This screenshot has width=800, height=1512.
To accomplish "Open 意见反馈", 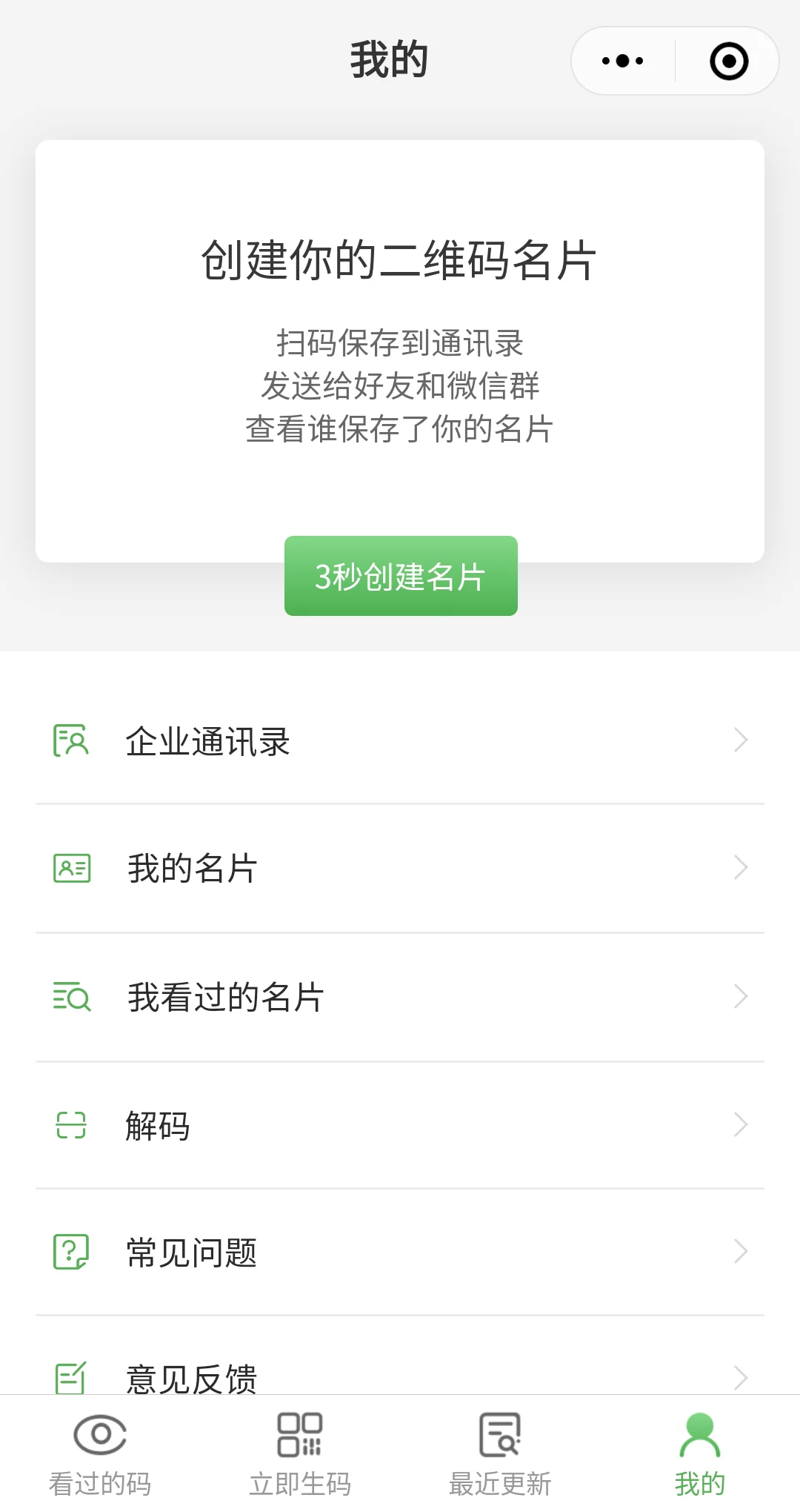I will coord(400,1377).
